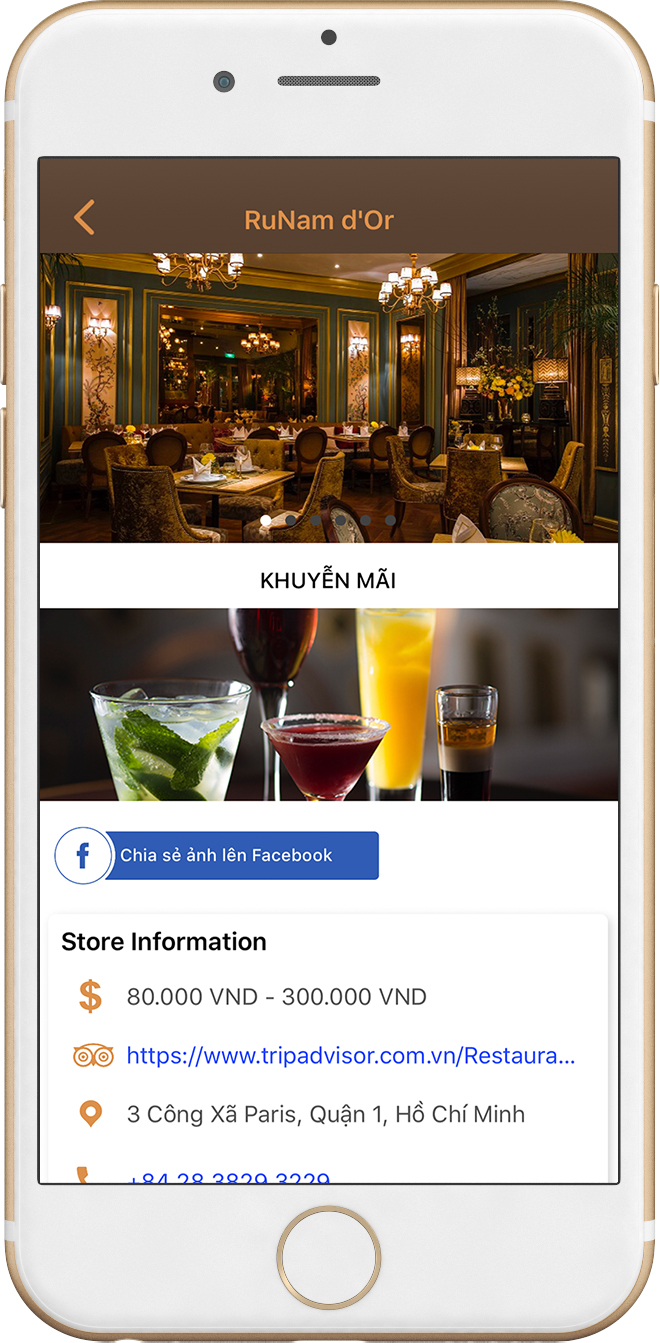Go back using the header arrow
This screenshot has height=1343, width=660.
(x=84, y=217)
